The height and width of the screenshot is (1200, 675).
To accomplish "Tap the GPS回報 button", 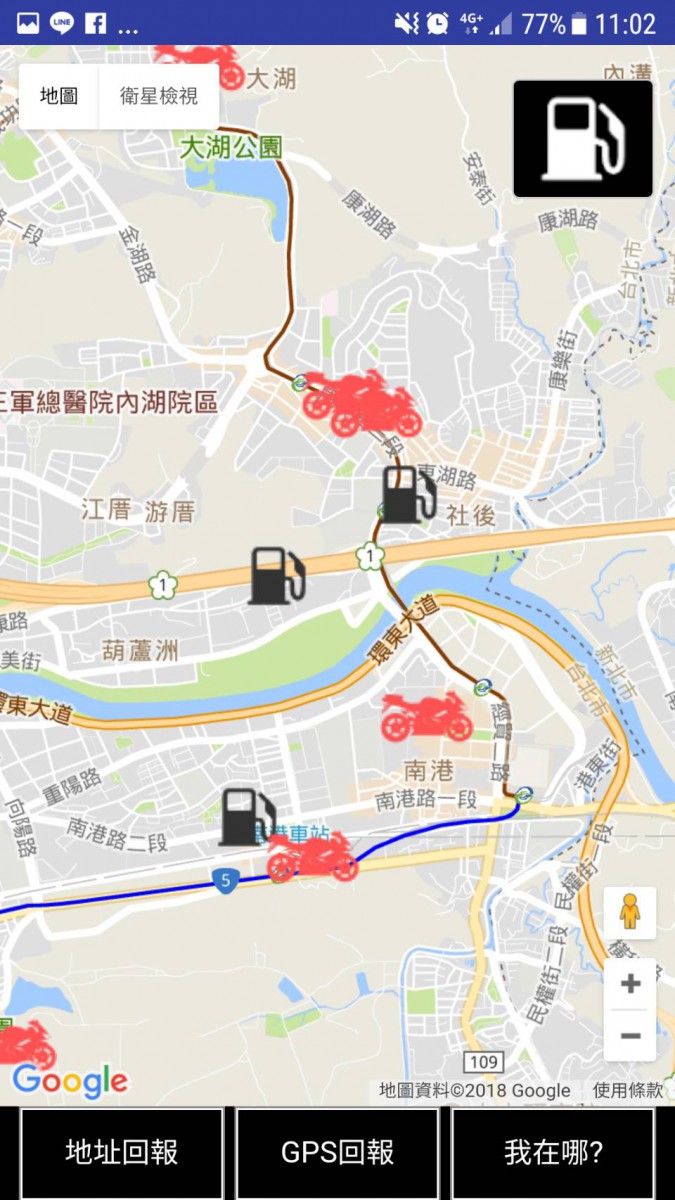I will point(337,1152).
